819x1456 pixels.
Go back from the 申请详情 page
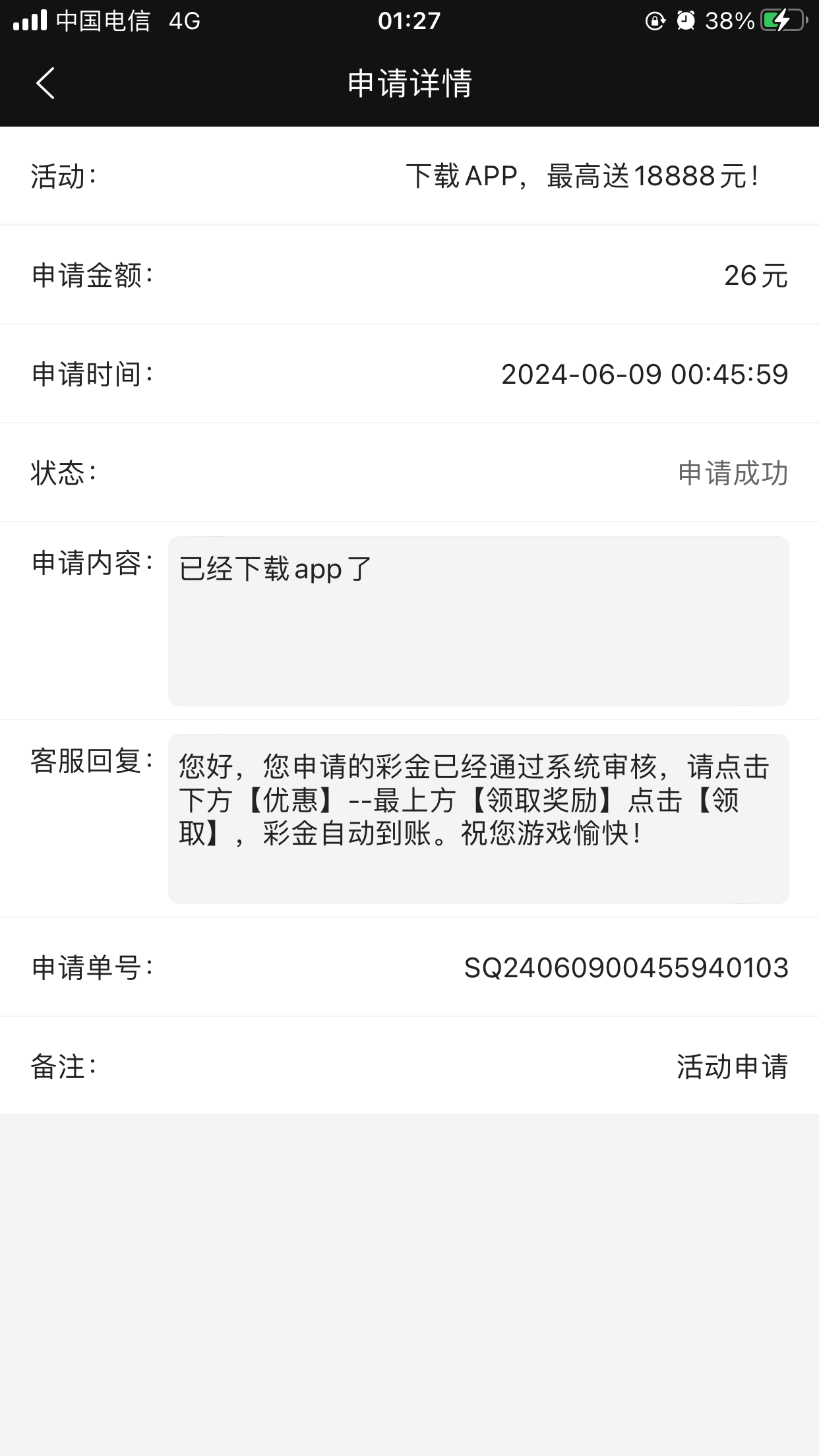click(45, 83)
